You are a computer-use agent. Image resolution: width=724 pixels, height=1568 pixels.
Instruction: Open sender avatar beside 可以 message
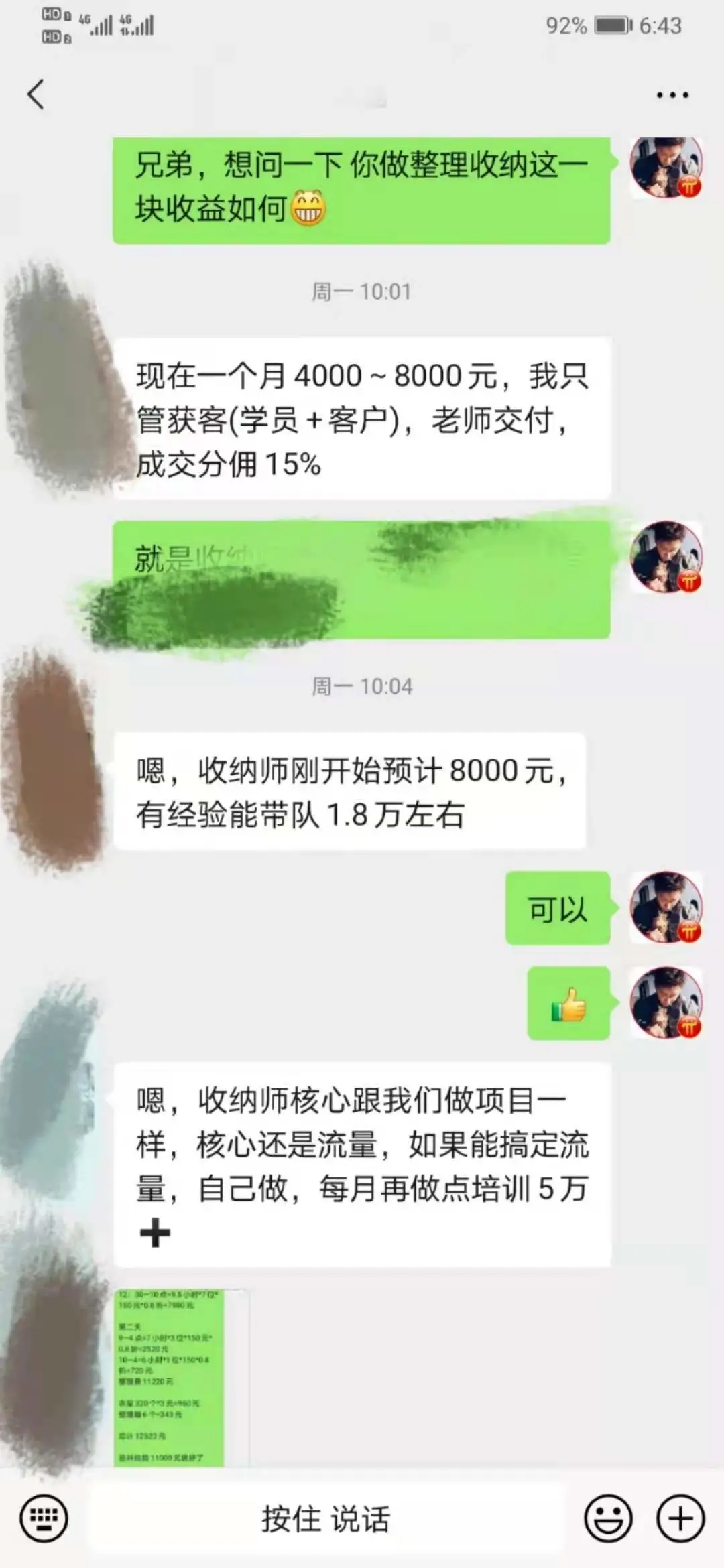pos(666,908)
